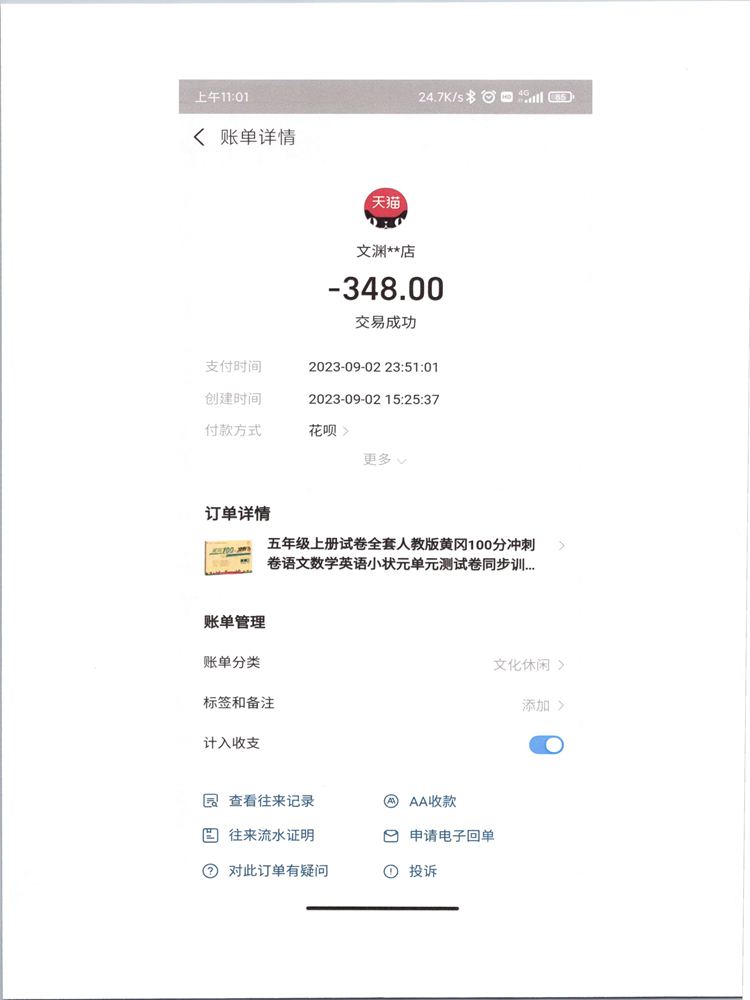Screen dimensions: 750x1000
Task: Request 申请电子回单
Action: pos(450,835)
